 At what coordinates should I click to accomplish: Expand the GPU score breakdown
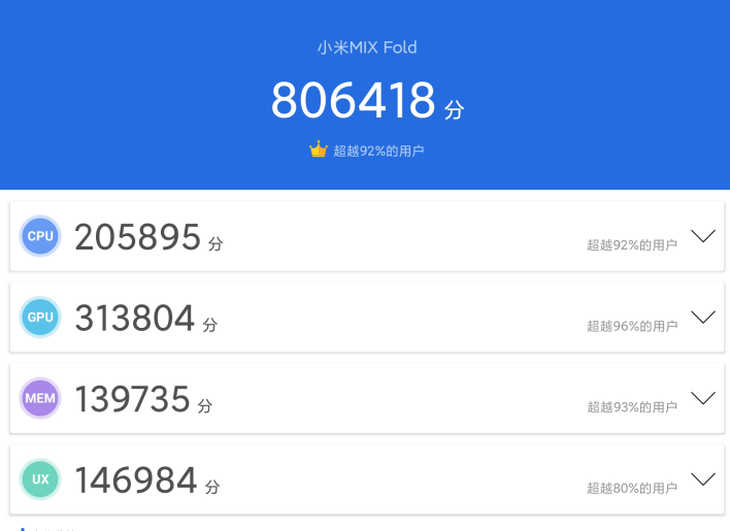click(x=703, y=317)
